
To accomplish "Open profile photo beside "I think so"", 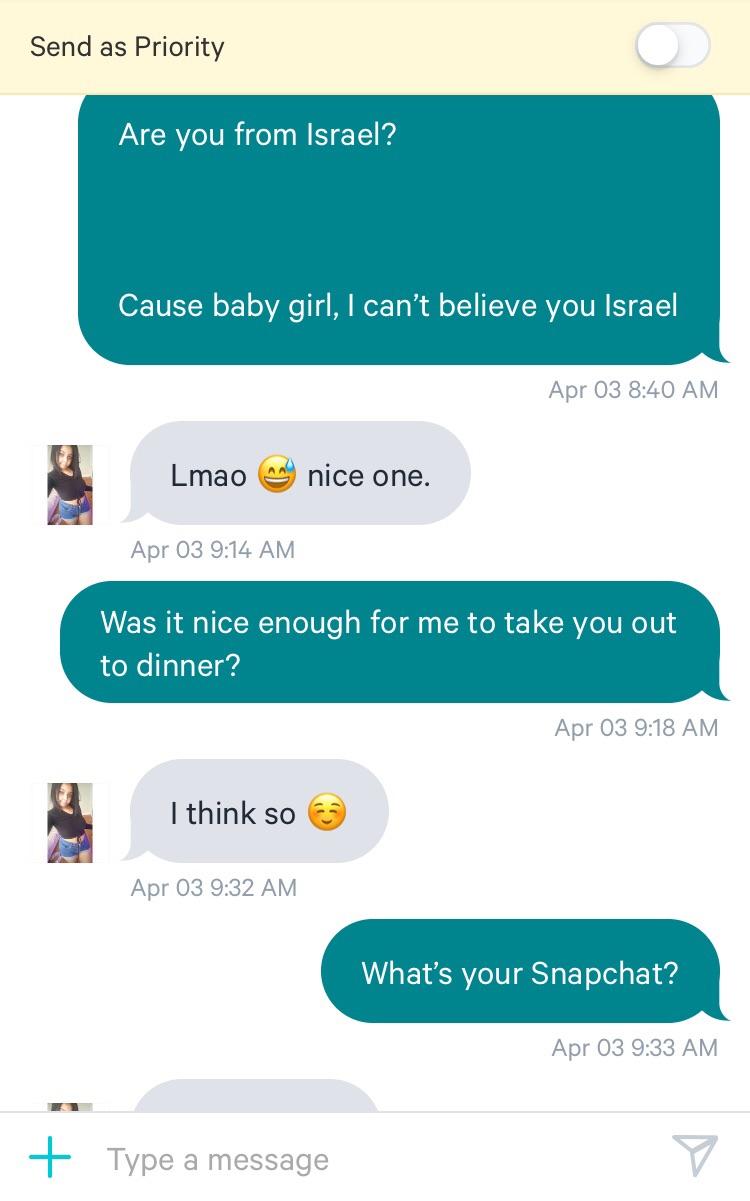I will point(70,823).
